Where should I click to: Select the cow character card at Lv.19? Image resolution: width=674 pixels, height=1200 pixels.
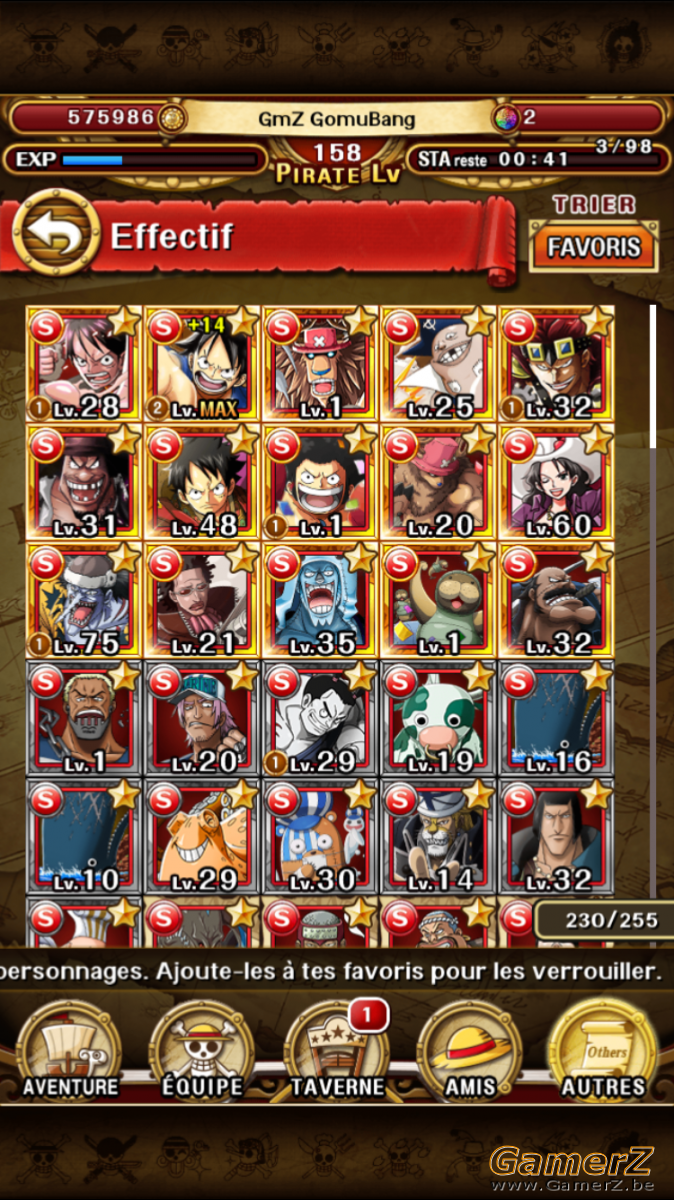(438, 718)
